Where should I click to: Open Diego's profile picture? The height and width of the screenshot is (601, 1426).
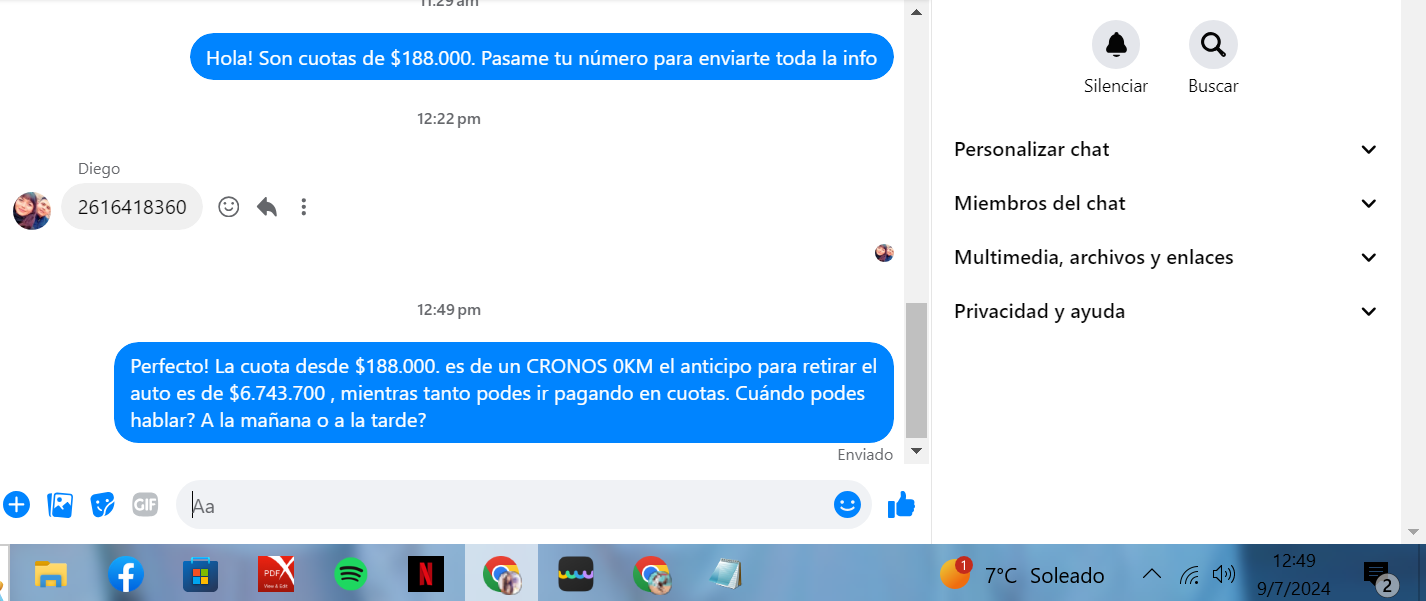point(32,211)
